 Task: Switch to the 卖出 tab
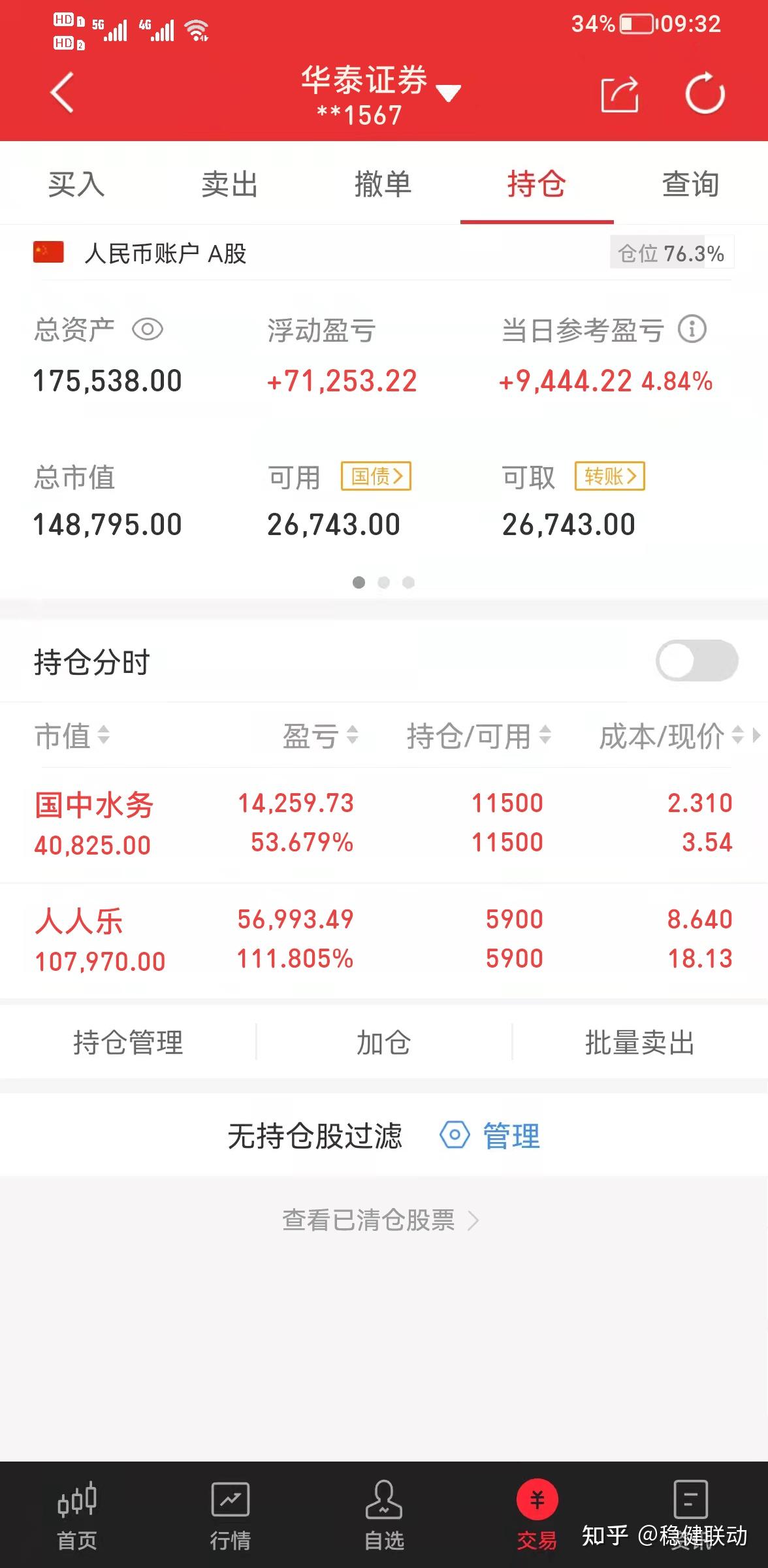coord(230,185)
